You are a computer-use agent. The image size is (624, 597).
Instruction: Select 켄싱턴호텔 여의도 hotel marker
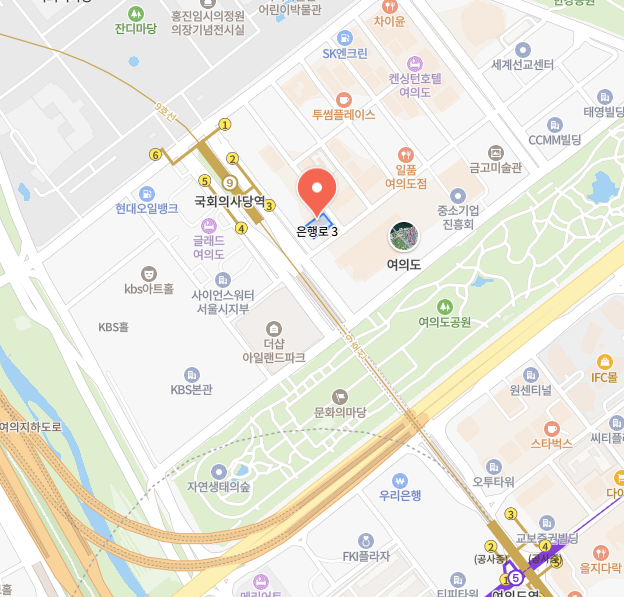coord(414,62)
